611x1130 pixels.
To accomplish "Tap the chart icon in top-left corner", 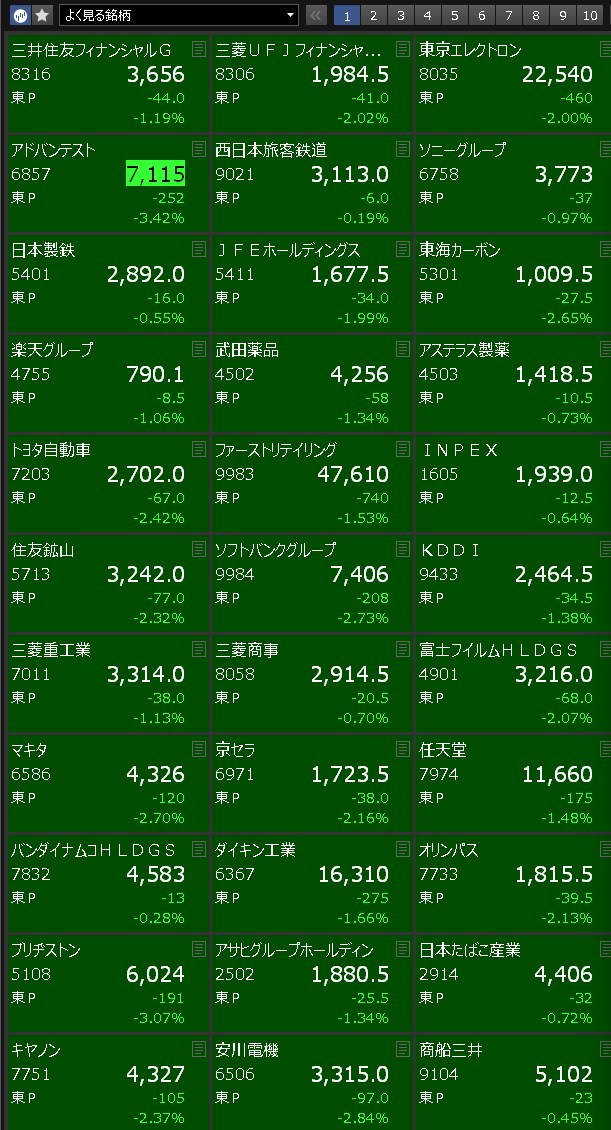I will (19, 15).
